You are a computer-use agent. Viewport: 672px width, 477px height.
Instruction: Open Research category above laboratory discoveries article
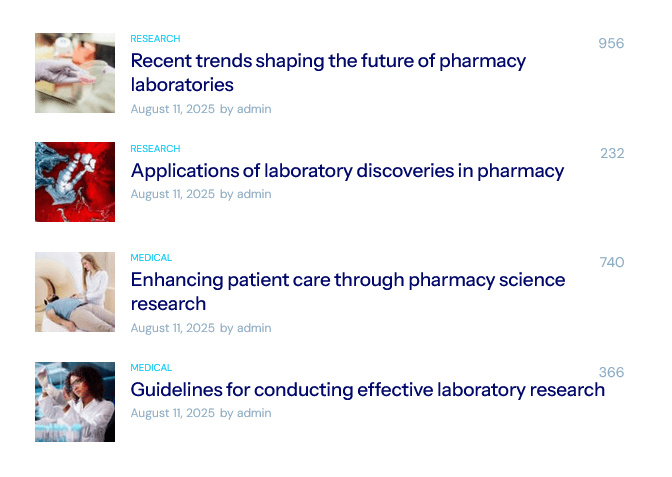coord(155,149)
